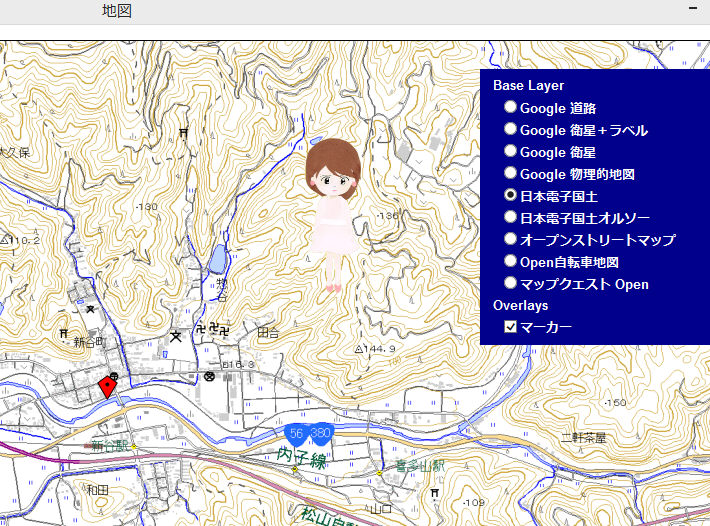The image size is (710, 526).
Task: Switch to 日本電子国土オルソー layer
Action: [x=510, y=217]
